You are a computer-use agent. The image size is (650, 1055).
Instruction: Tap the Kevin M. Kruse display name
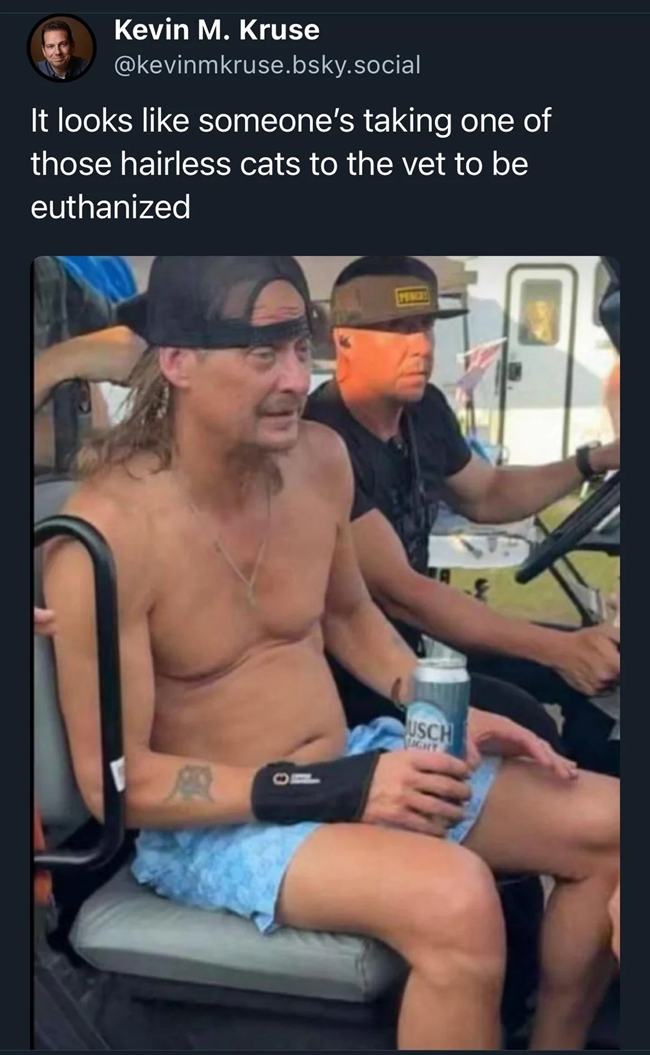[217, 30]
